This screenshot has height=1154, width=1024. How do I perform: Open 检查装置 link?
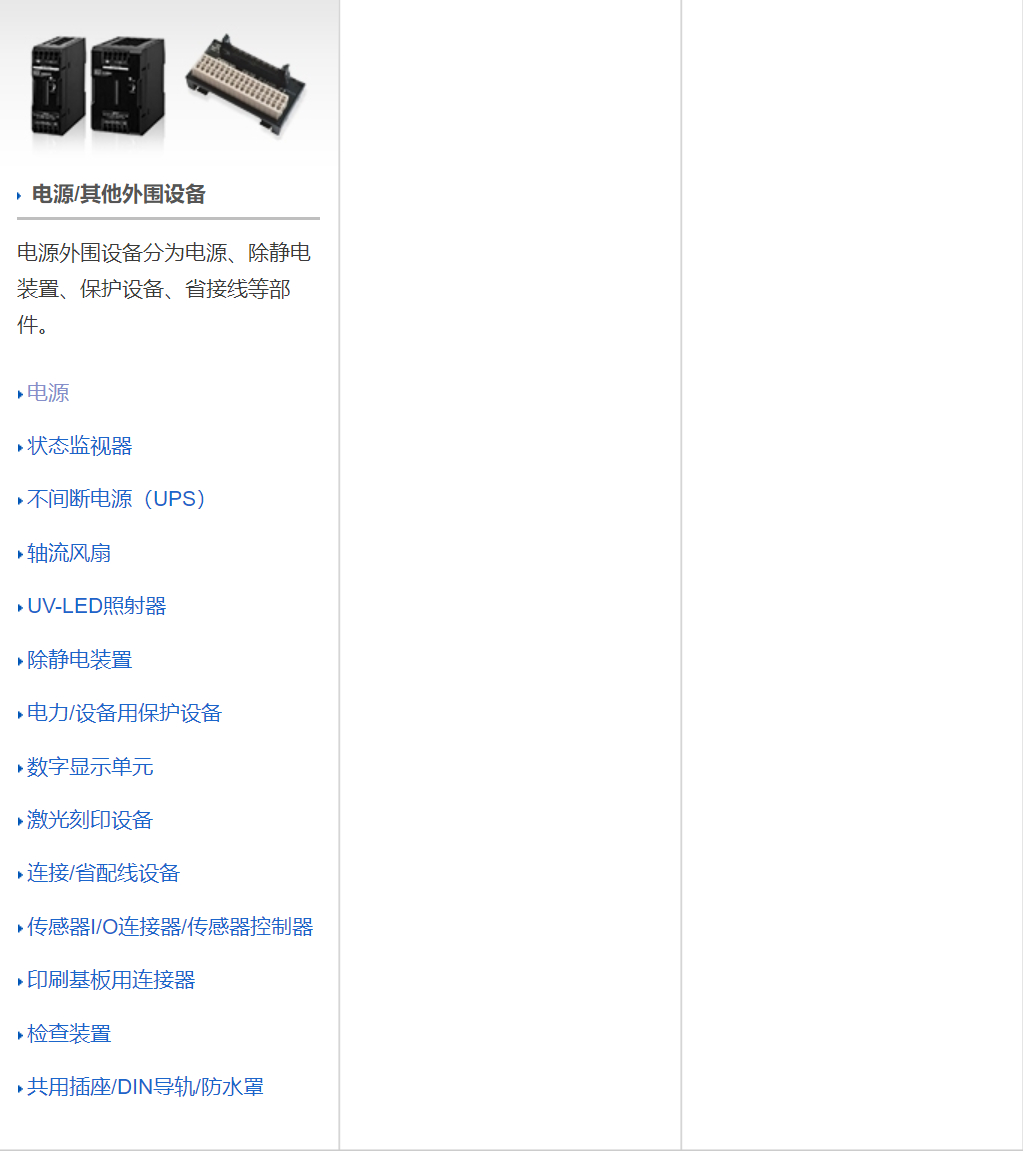coord(69,1034)
